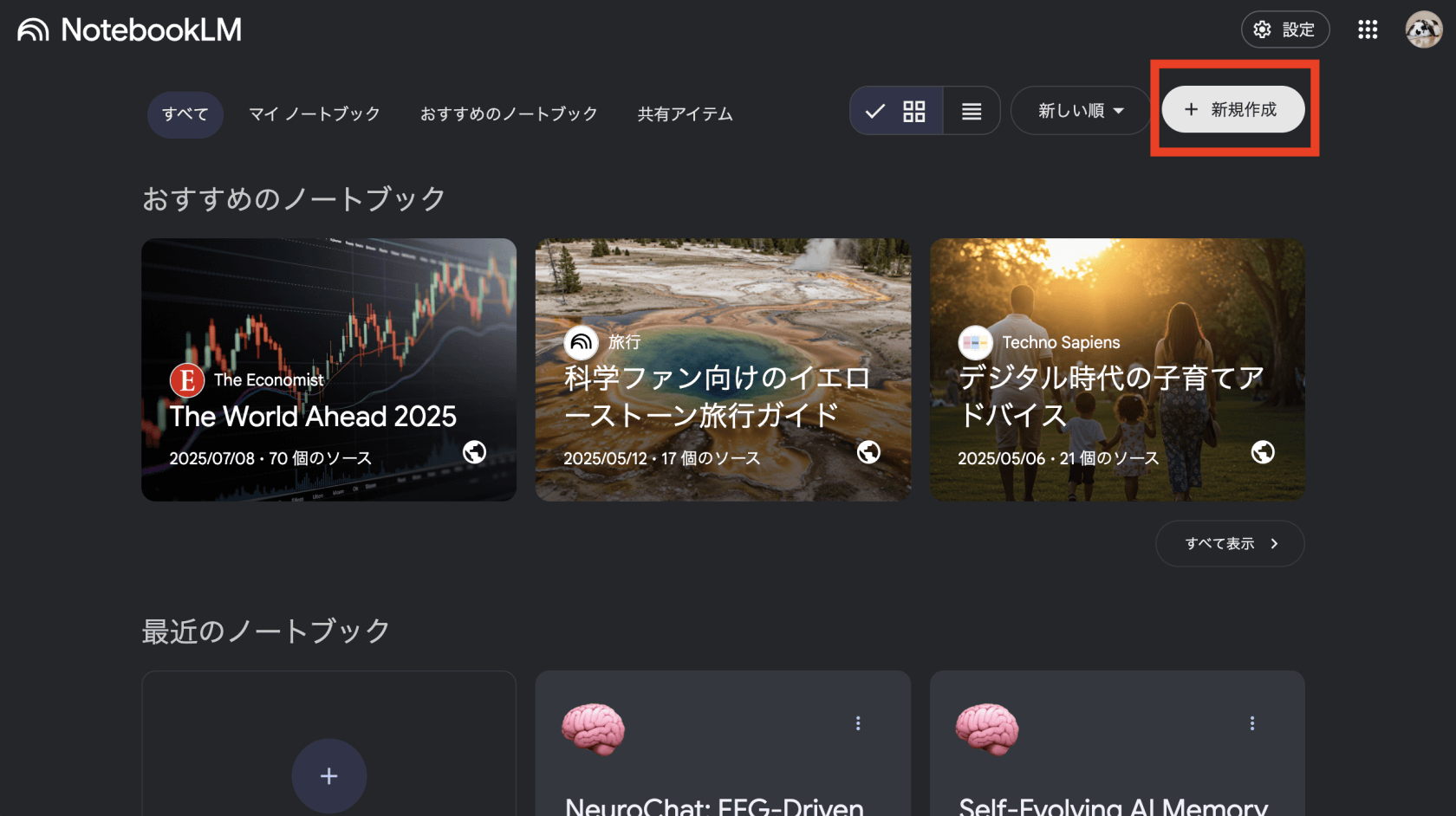This screenshot has height=816, width=1456.
Task: Expand the 新しい順 sort dropdown
Action: [1080, 111]
